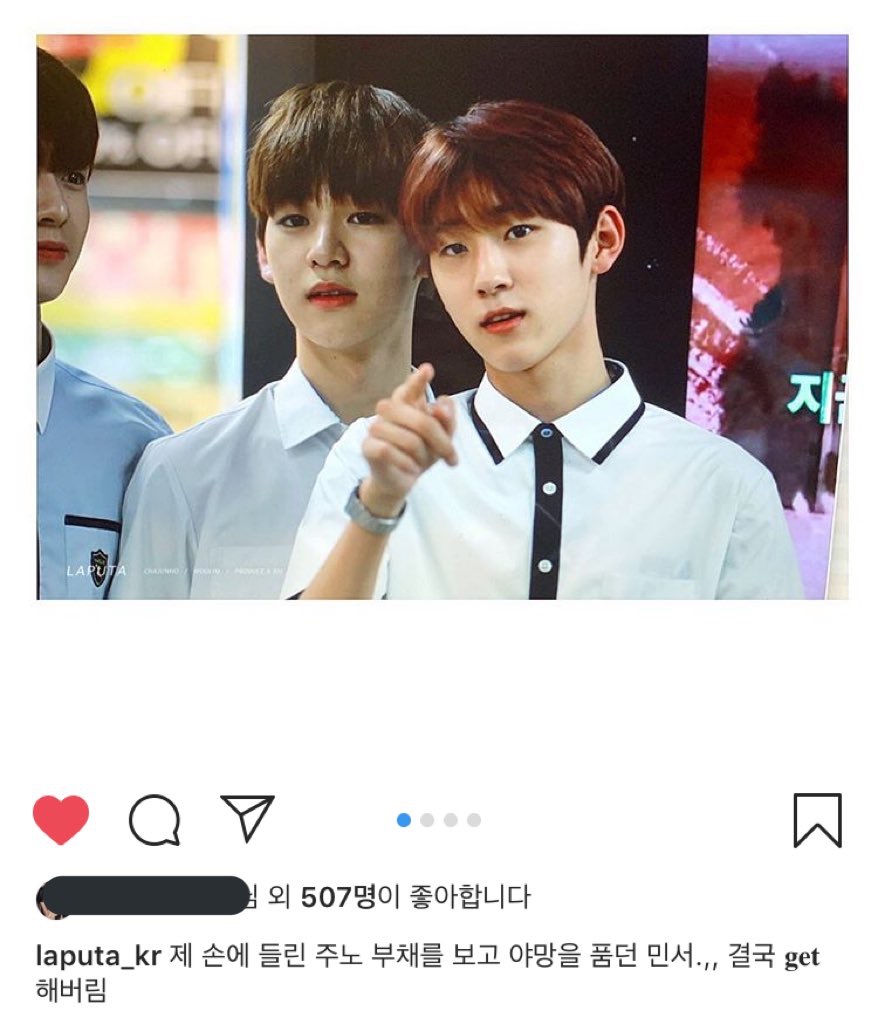The width and height of the screenshot is (878, 1024).
Task: Unlike the post with the red heart
Action: (x=61, y=820)
